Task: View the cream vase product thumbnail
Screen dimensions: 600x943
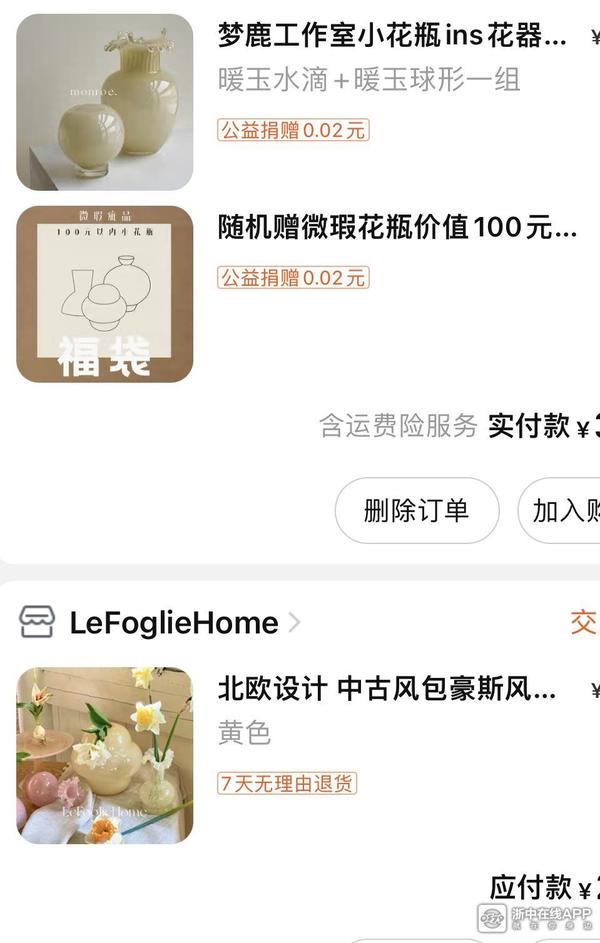Action: [x=104, y=102]
